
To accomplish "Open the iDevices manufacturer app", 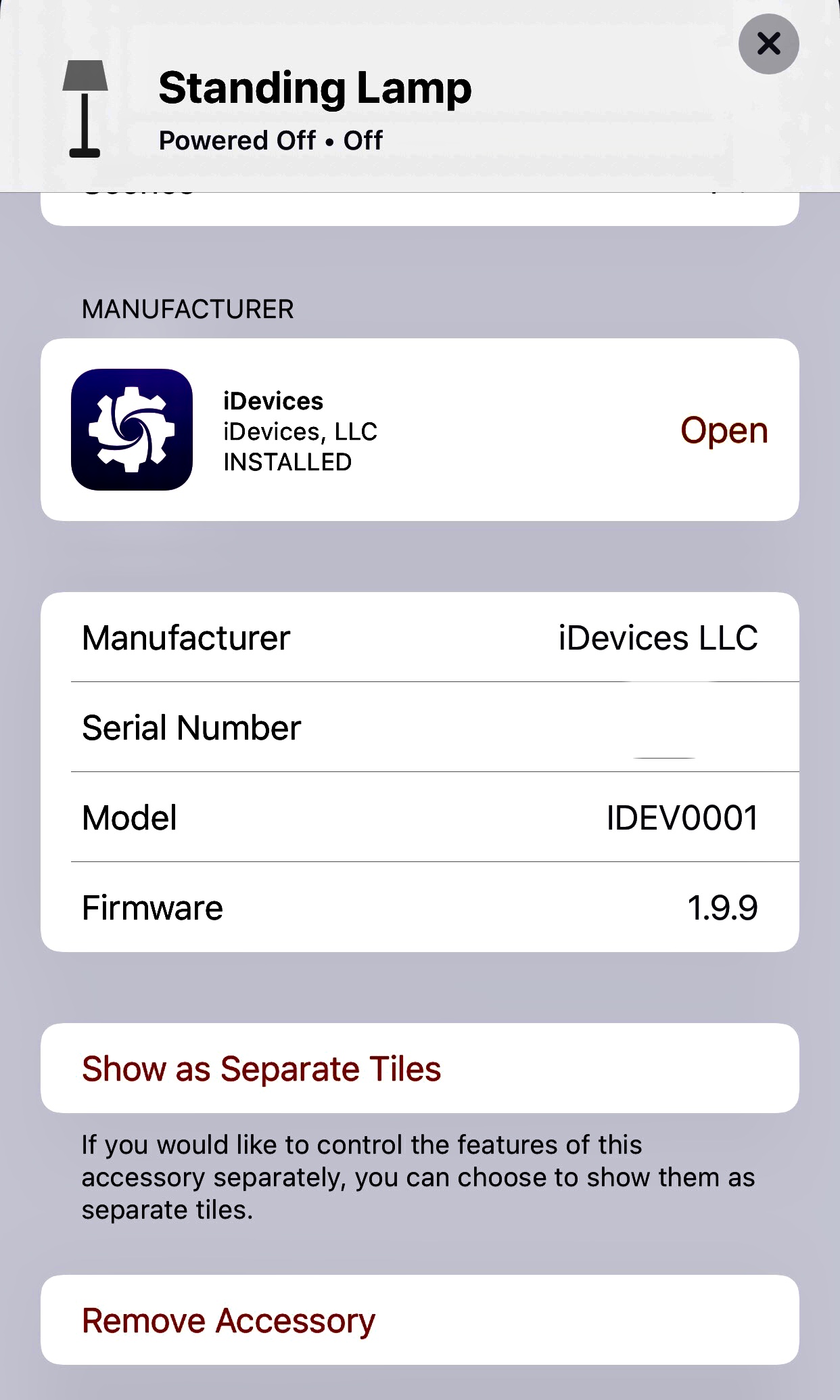I will coord(724,430).
